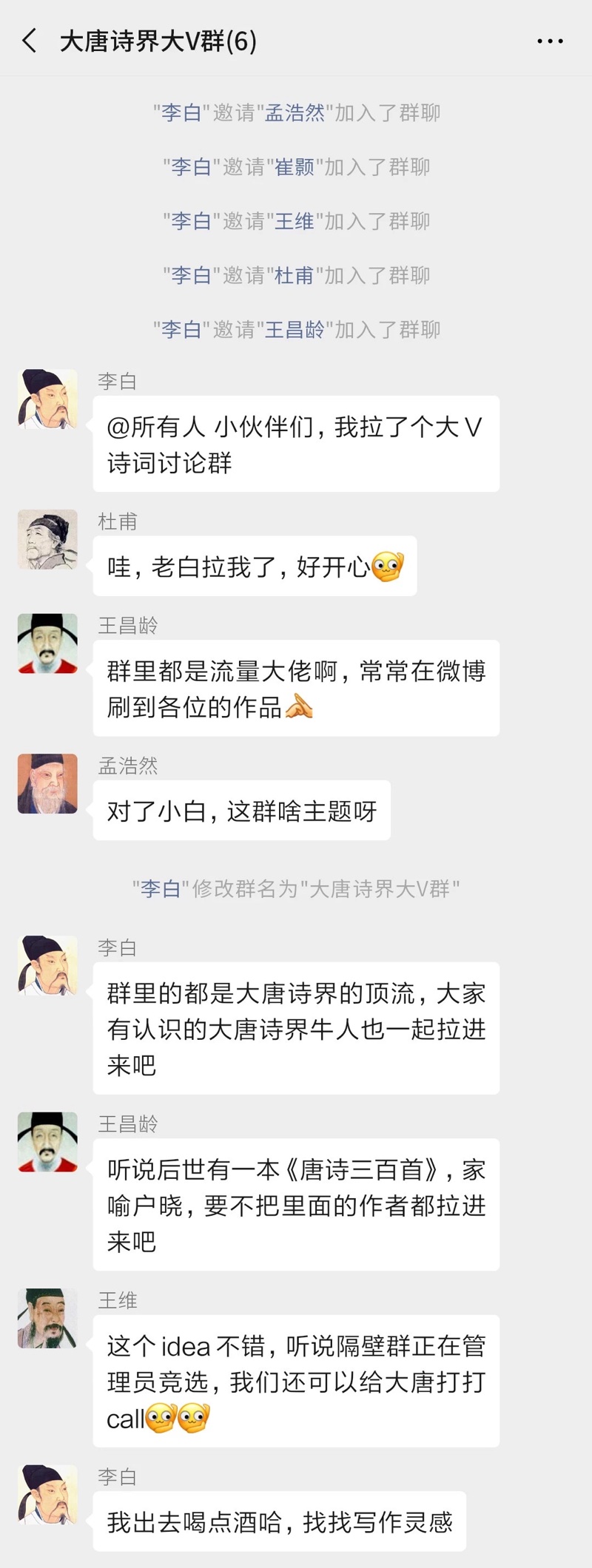Screen dimensions: 592x1568
Task: View 王维's profile from his idea message avatar
Action: click(x=47, y=1318)
